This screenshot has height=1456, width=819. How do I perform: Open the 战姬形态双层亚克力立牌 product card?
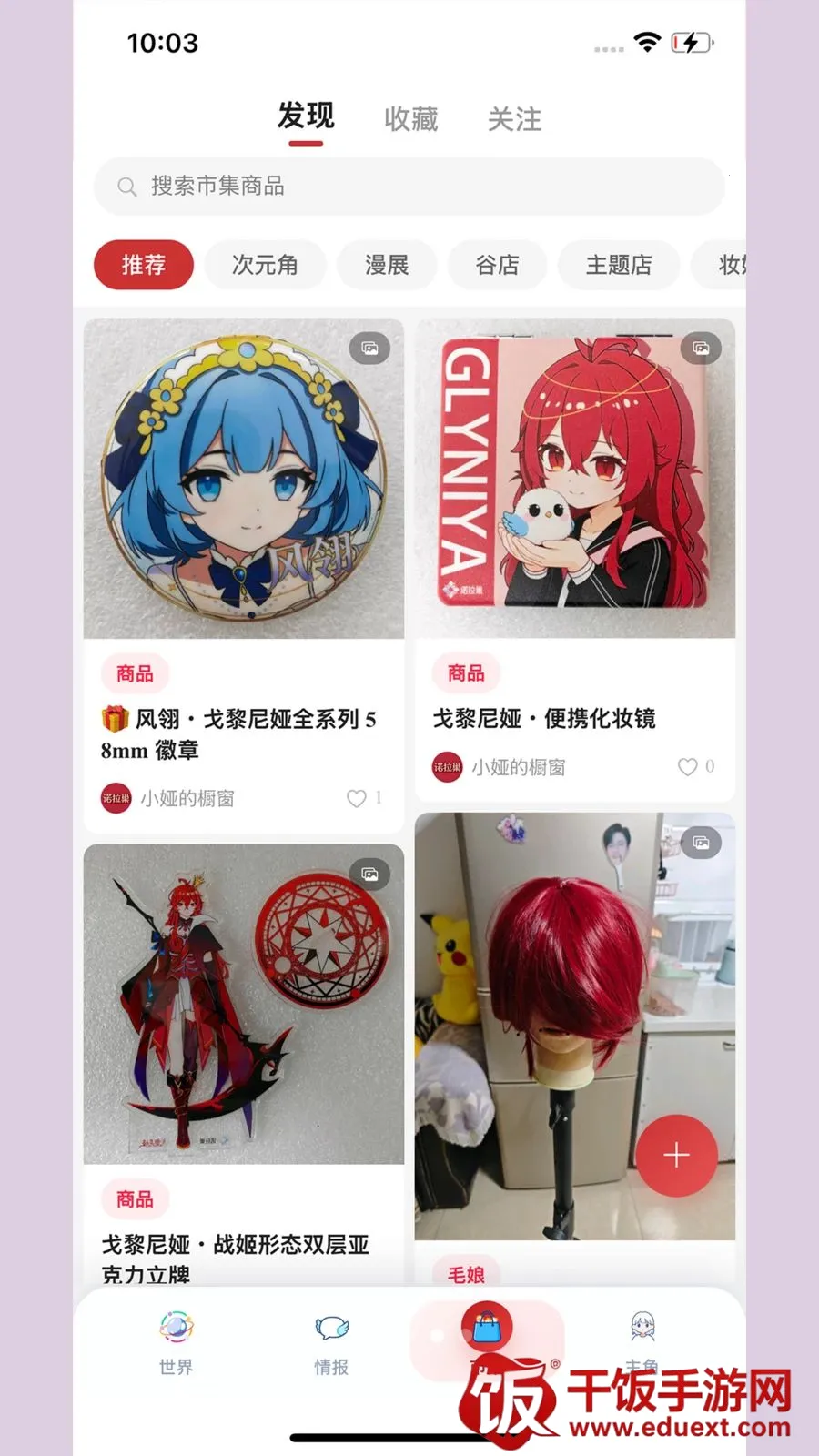pos(244,1065)
